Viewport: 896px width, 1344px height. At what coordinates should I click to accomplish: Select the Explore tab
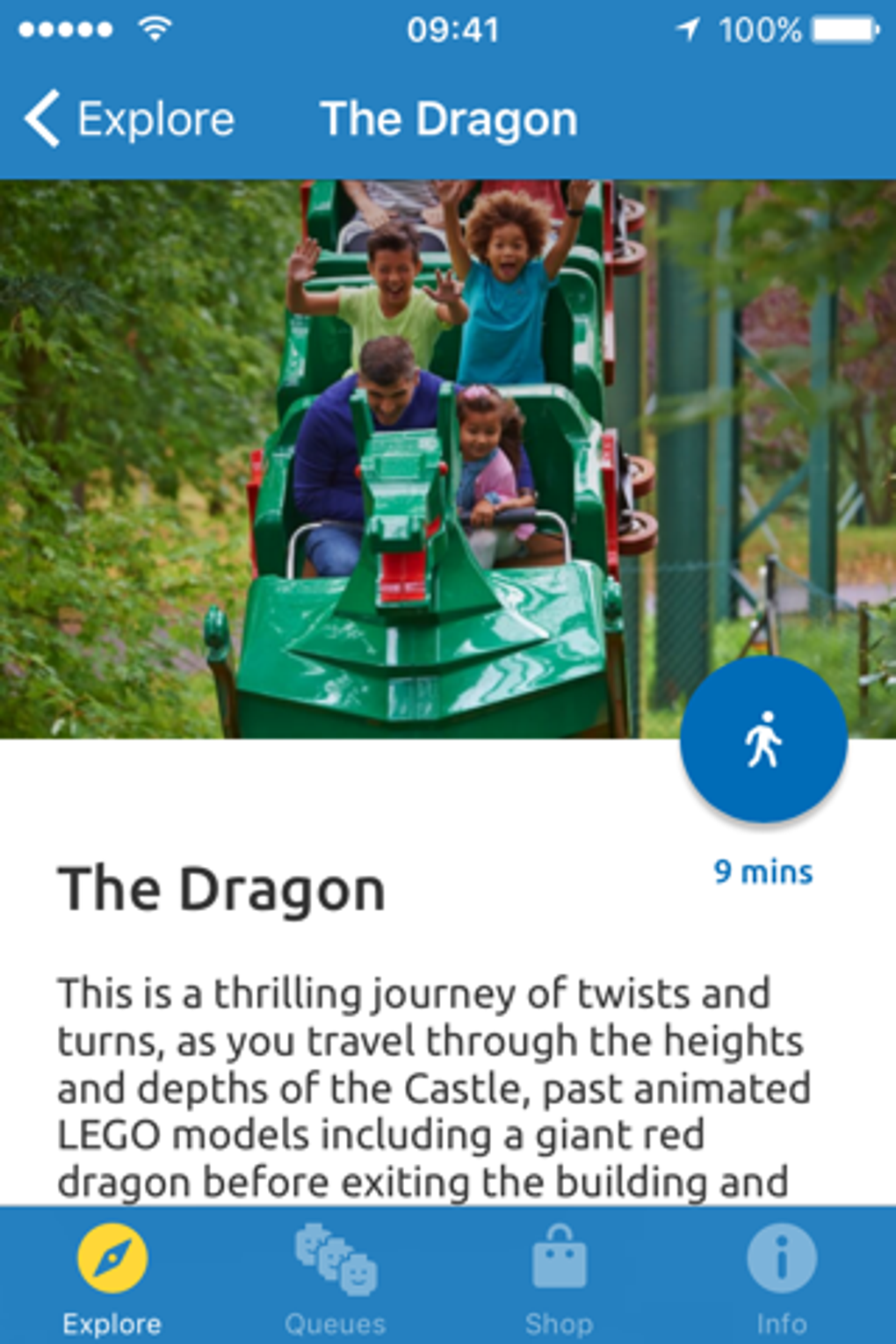click(112, 1276)
